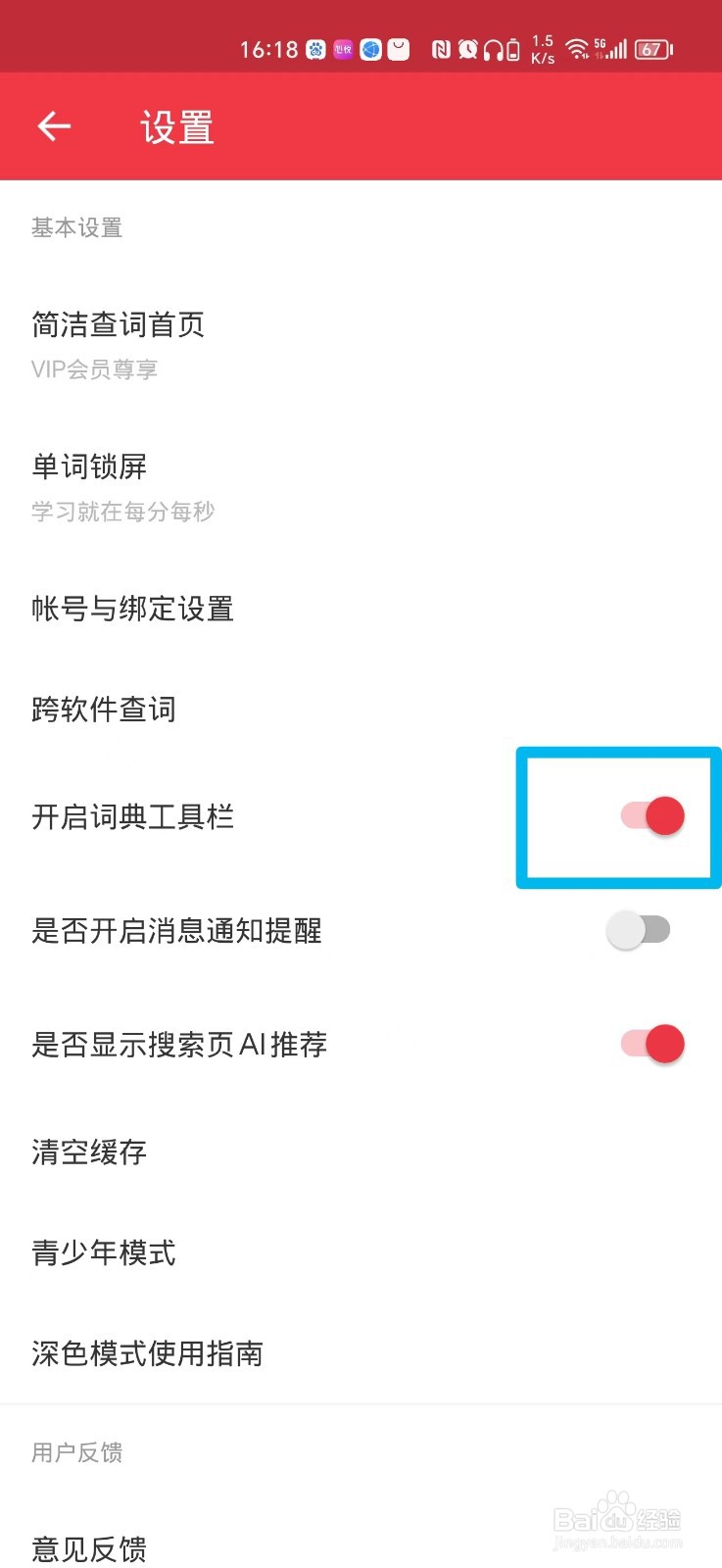Screen dimensions: 722x1568
Task: Tap the 学习就在每分每秒 subtitle
Action: 121,512
